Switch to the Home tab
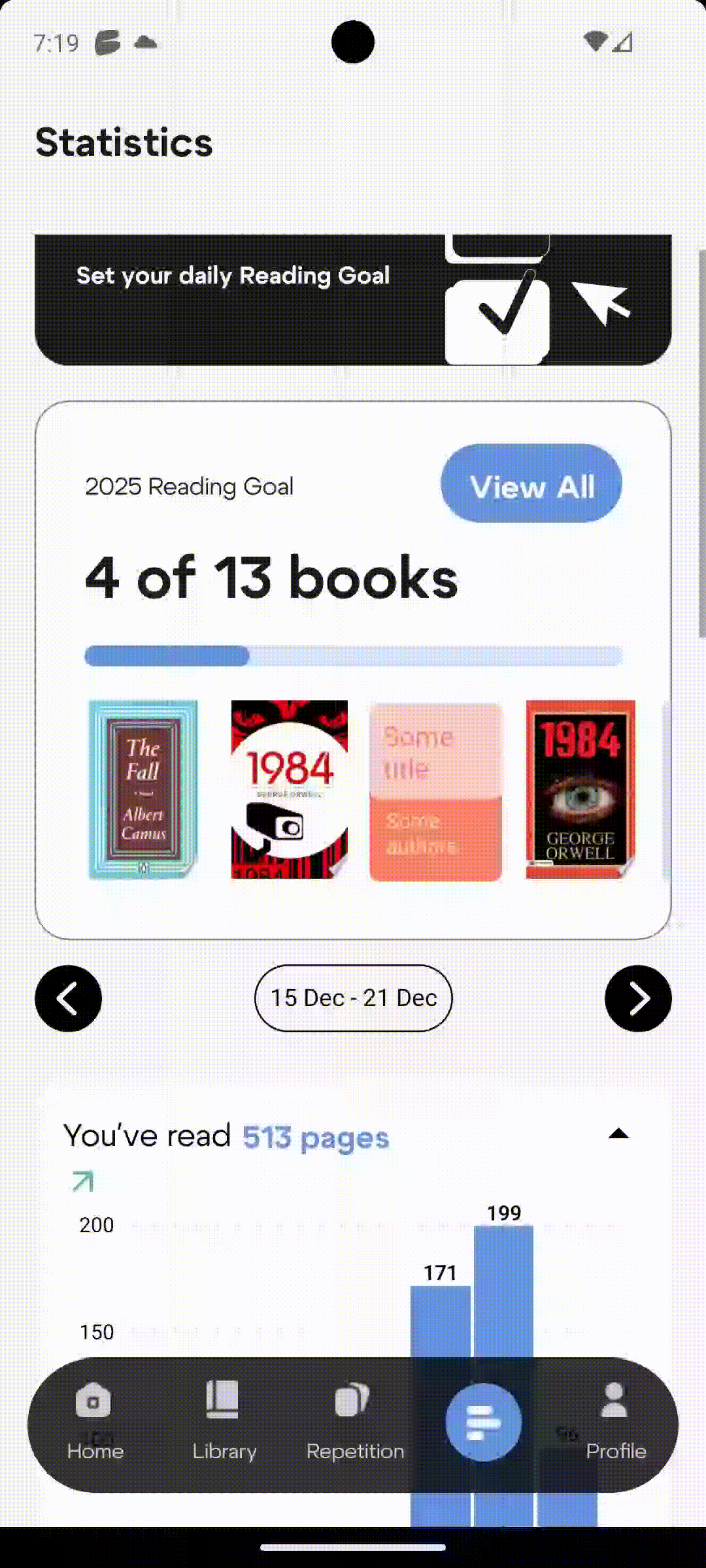 tap(95, 1423)
